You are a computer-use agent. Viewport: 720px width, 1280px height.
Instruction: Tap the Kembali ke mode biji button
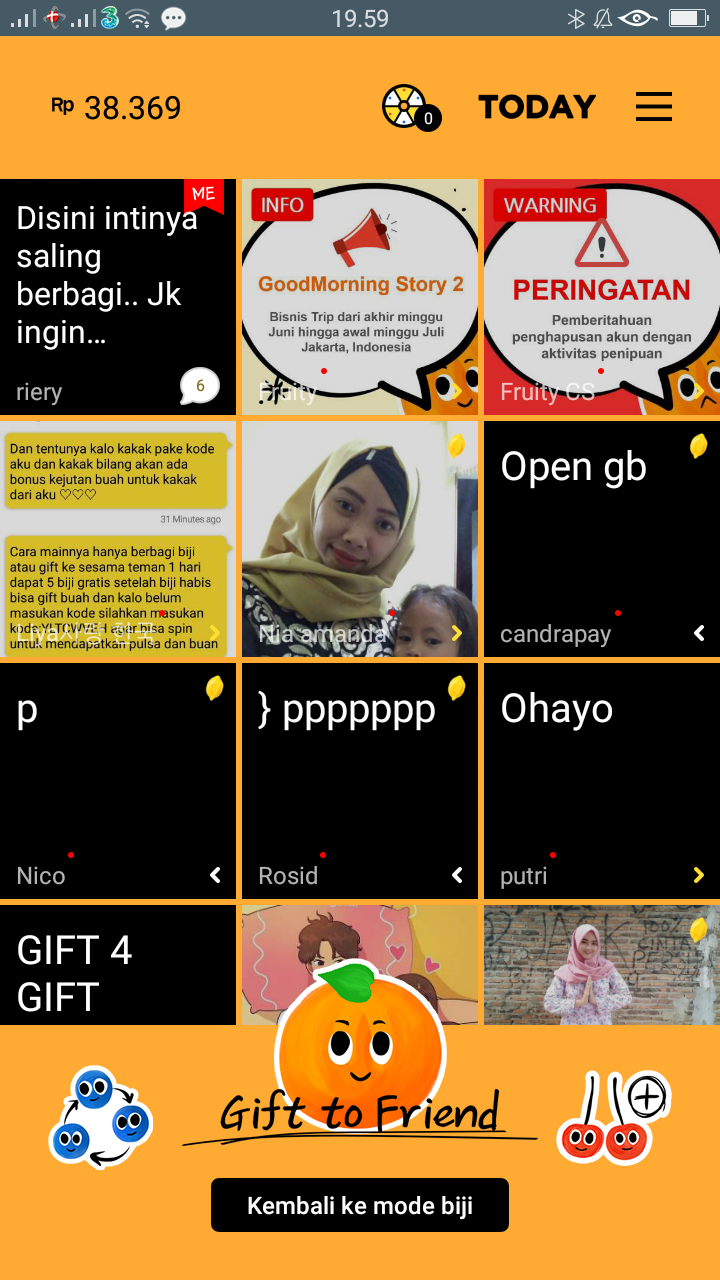coord(360,1205)
